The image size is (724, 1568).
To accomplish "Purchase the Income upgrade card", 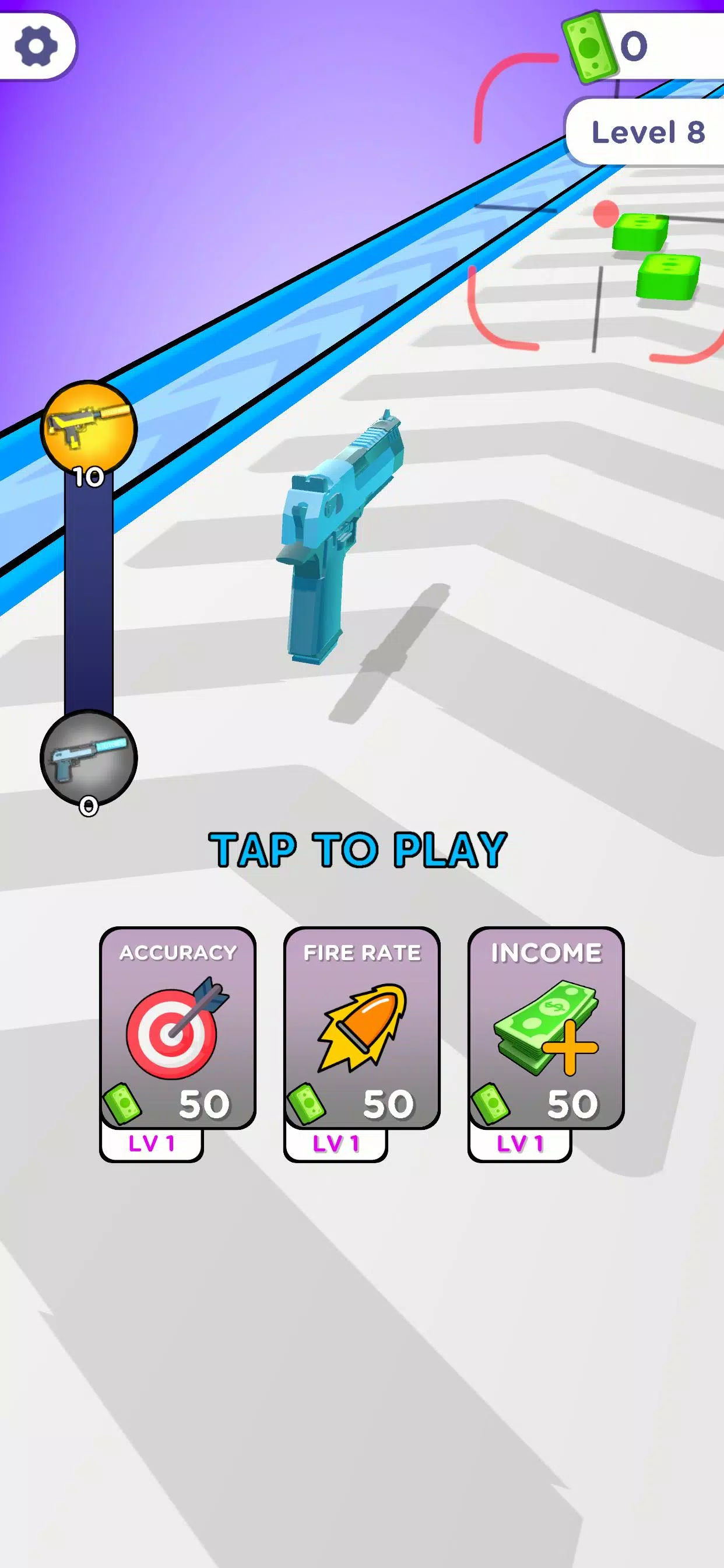I will point(546,1028).
